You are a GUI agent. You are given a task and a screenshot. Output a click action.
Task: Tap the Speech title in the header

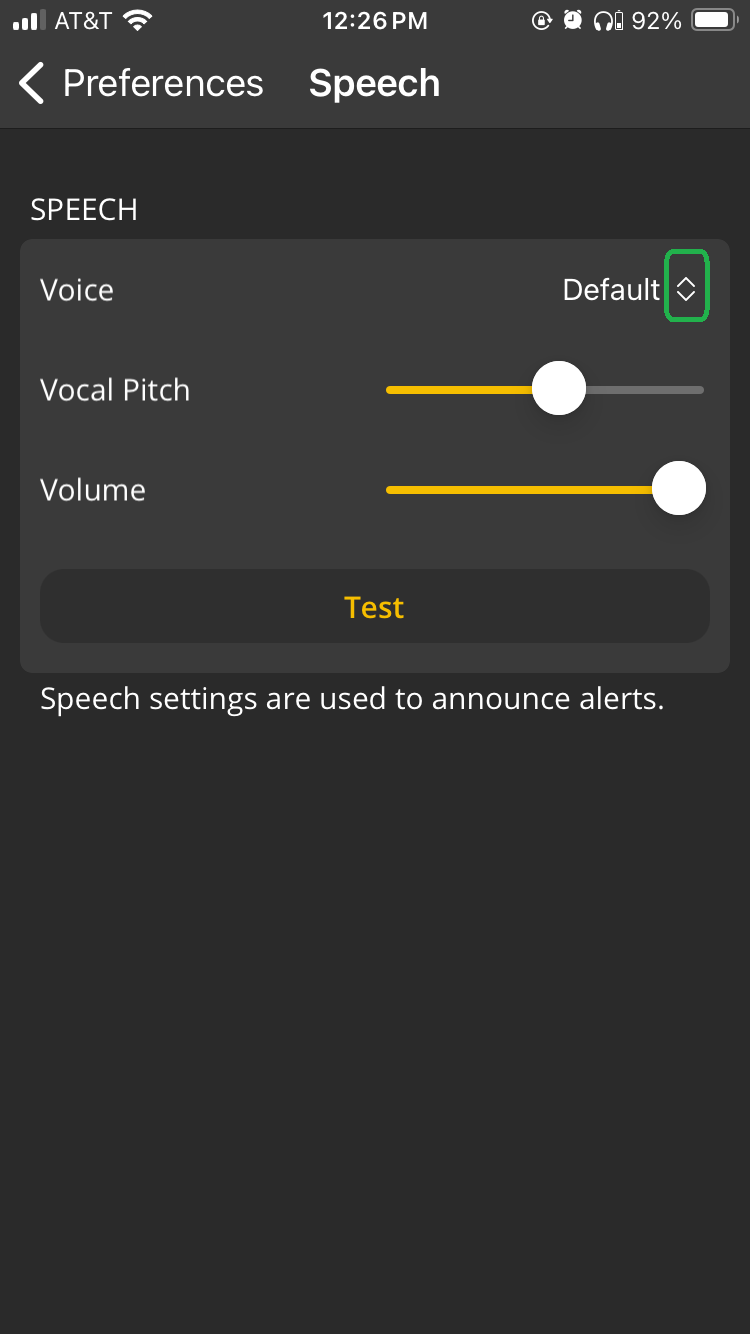374,83
